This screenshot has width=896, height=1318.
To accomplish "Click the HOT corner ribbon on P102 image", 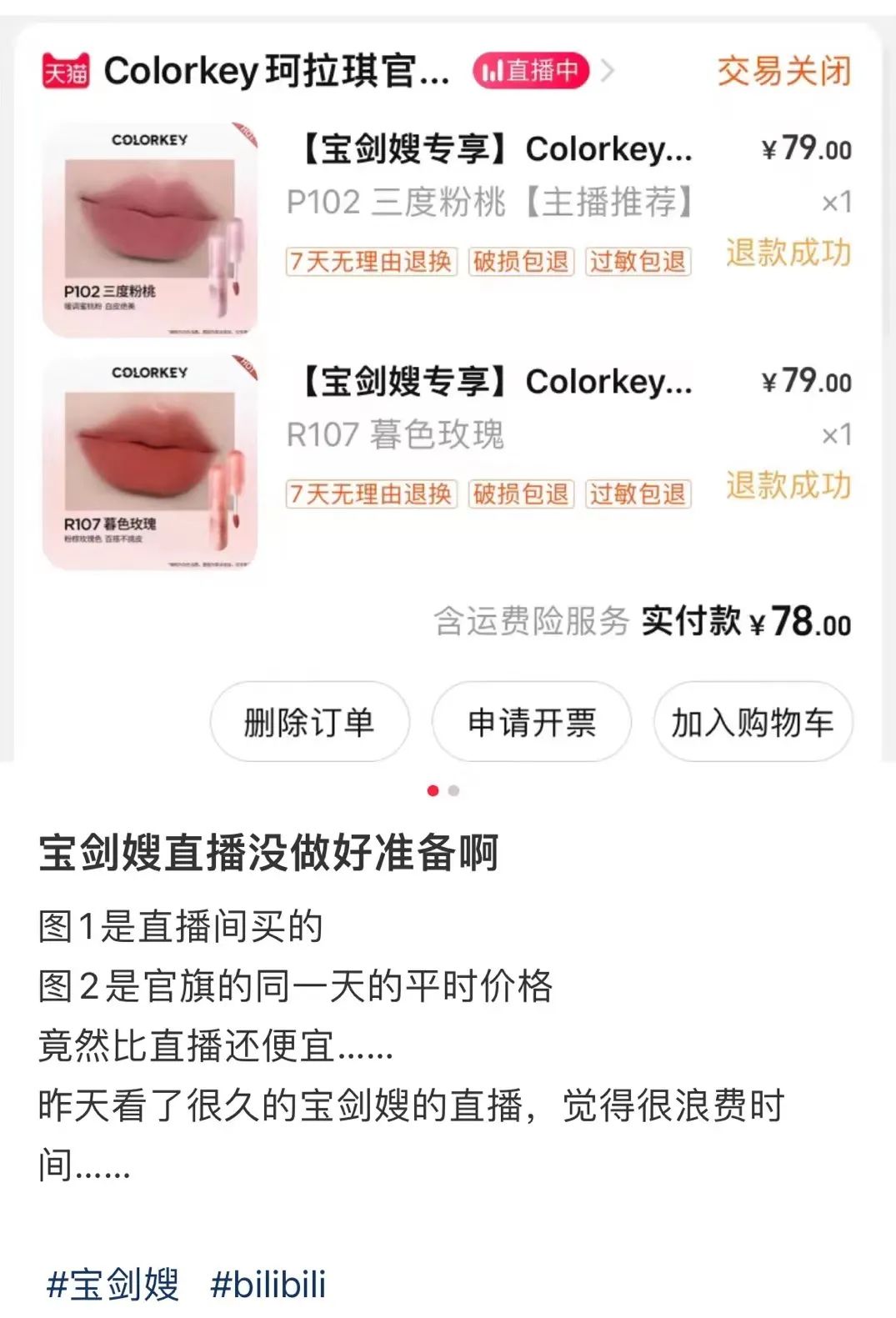I will (246, 133).
